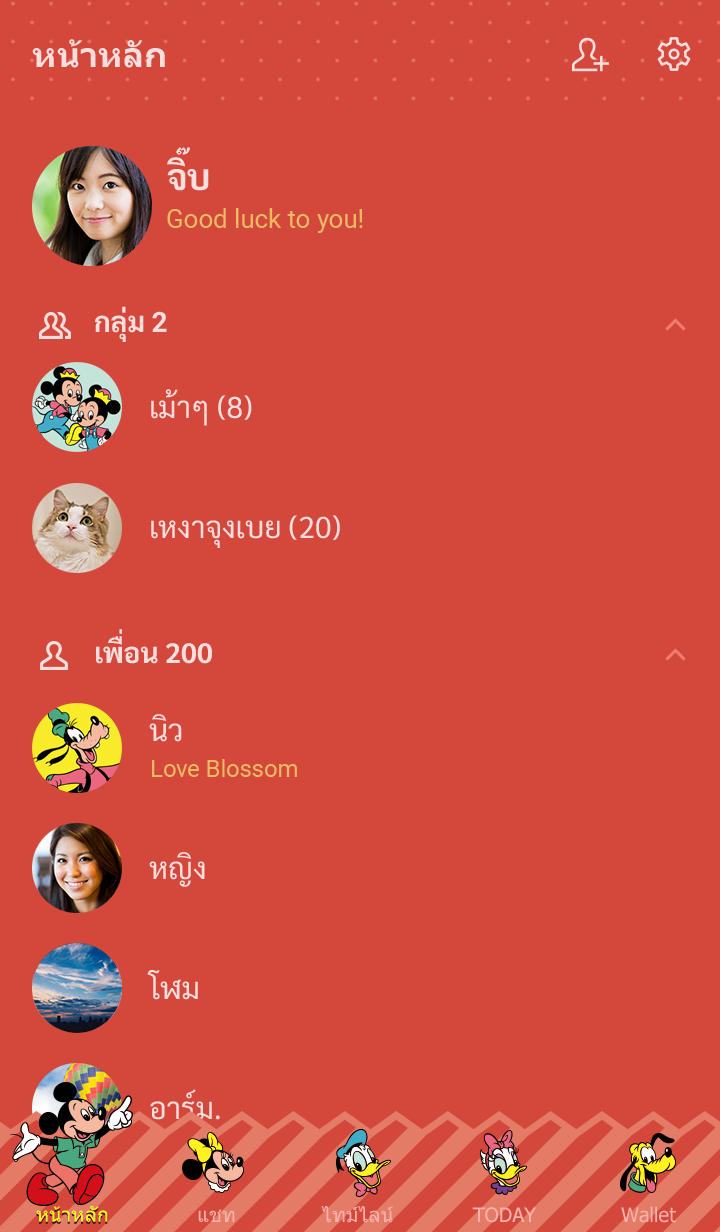Collapse the กลุ่ม 2 groups section
This screenshot has width=720, height=1232.
[676, 324]
